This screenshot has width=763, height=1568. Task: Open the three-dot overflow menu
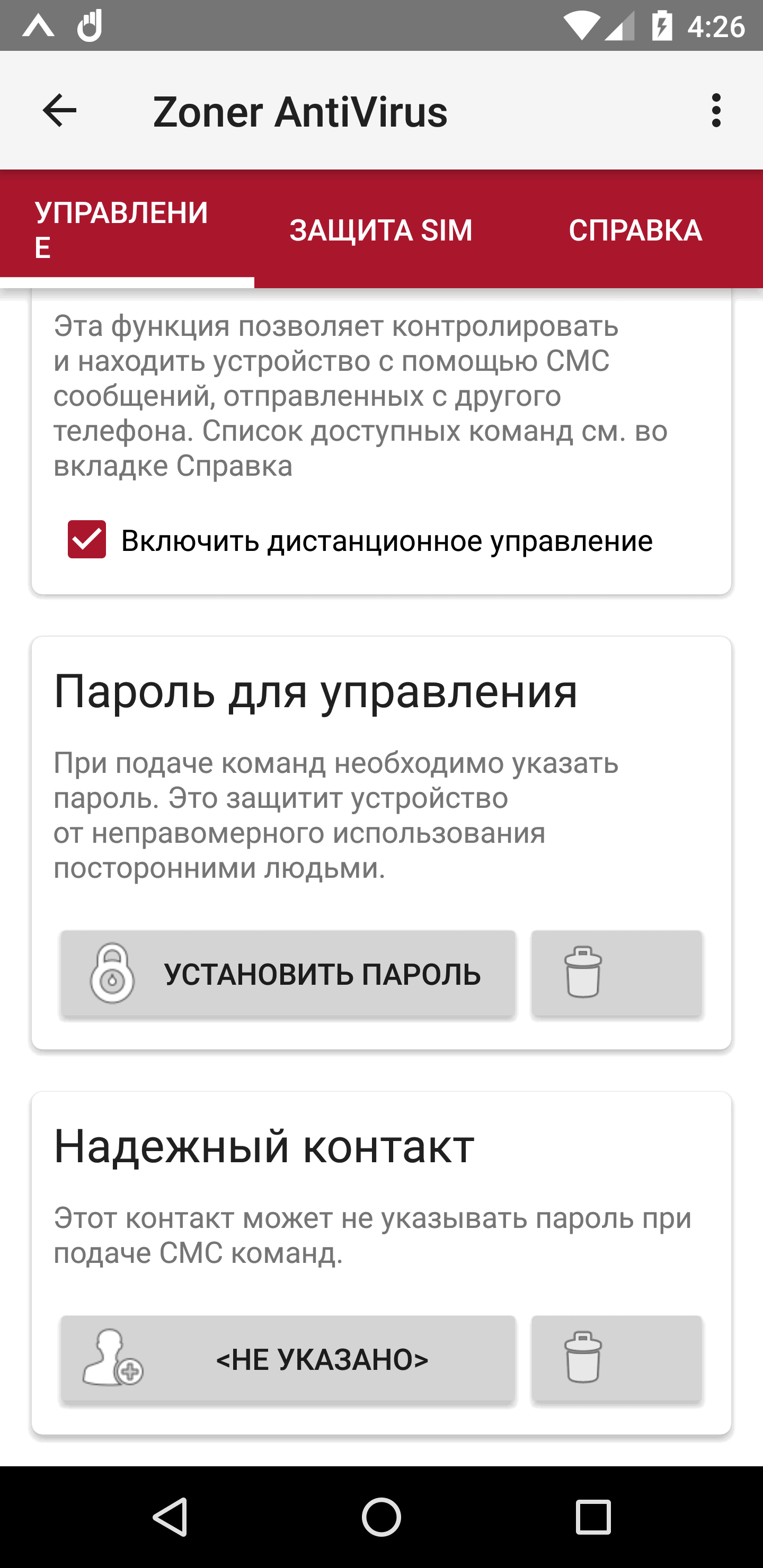point(715,110)
